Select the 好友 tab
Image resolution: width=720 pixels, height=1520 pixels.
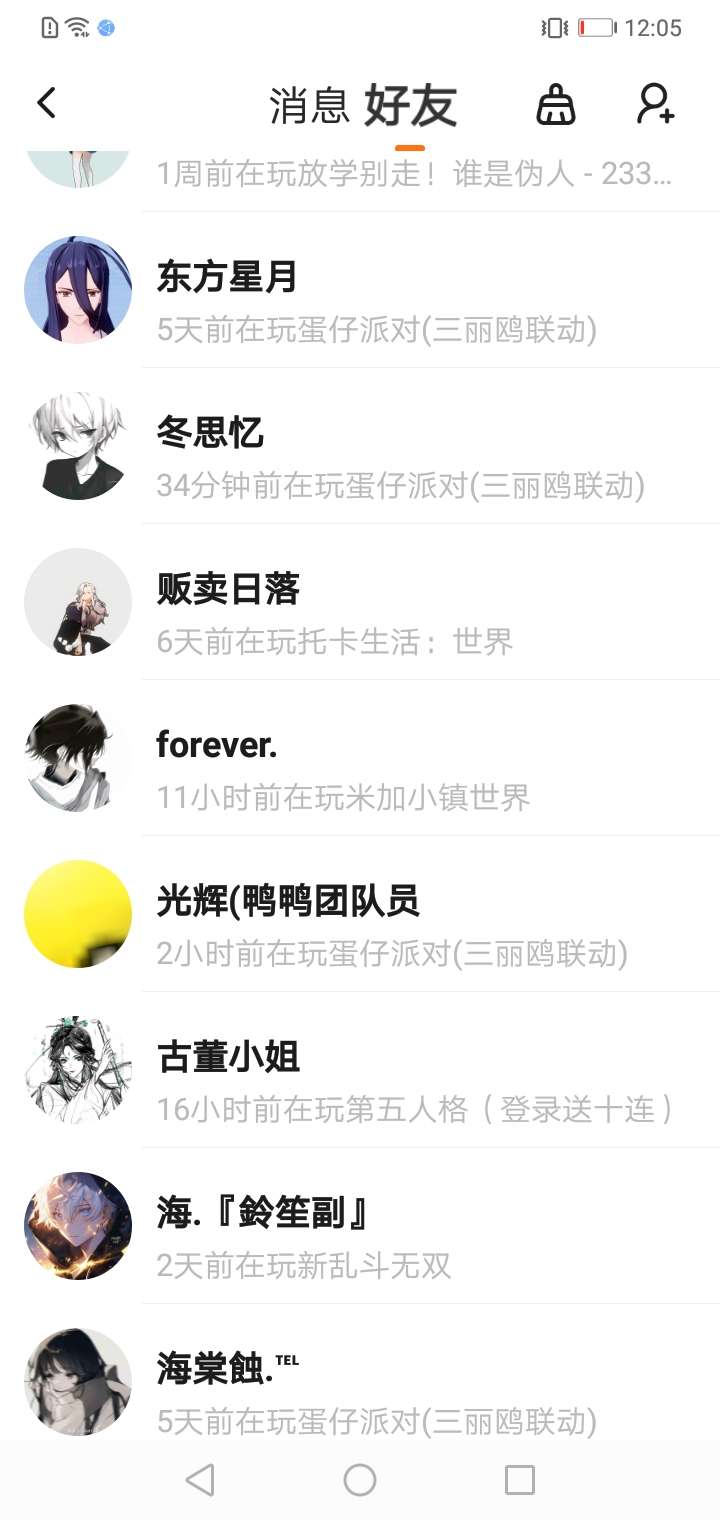tap(410, 105)
